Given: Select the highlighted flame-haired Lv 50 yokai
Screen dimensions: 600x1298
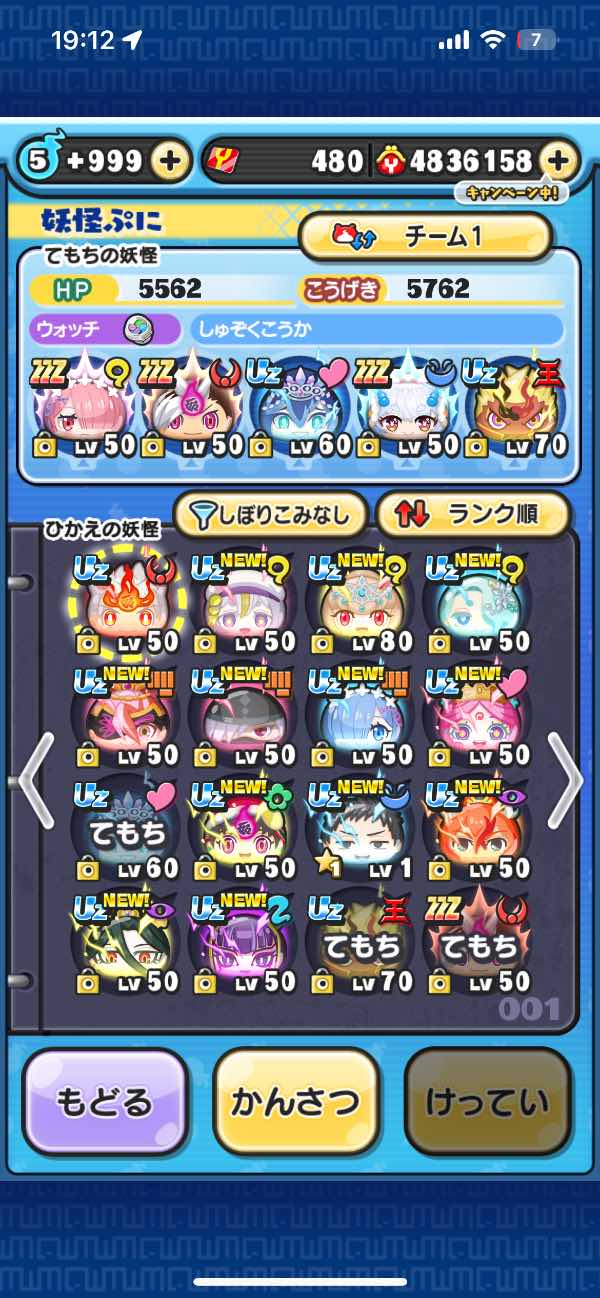Looking at the screenshot, I should pos(123,602).
